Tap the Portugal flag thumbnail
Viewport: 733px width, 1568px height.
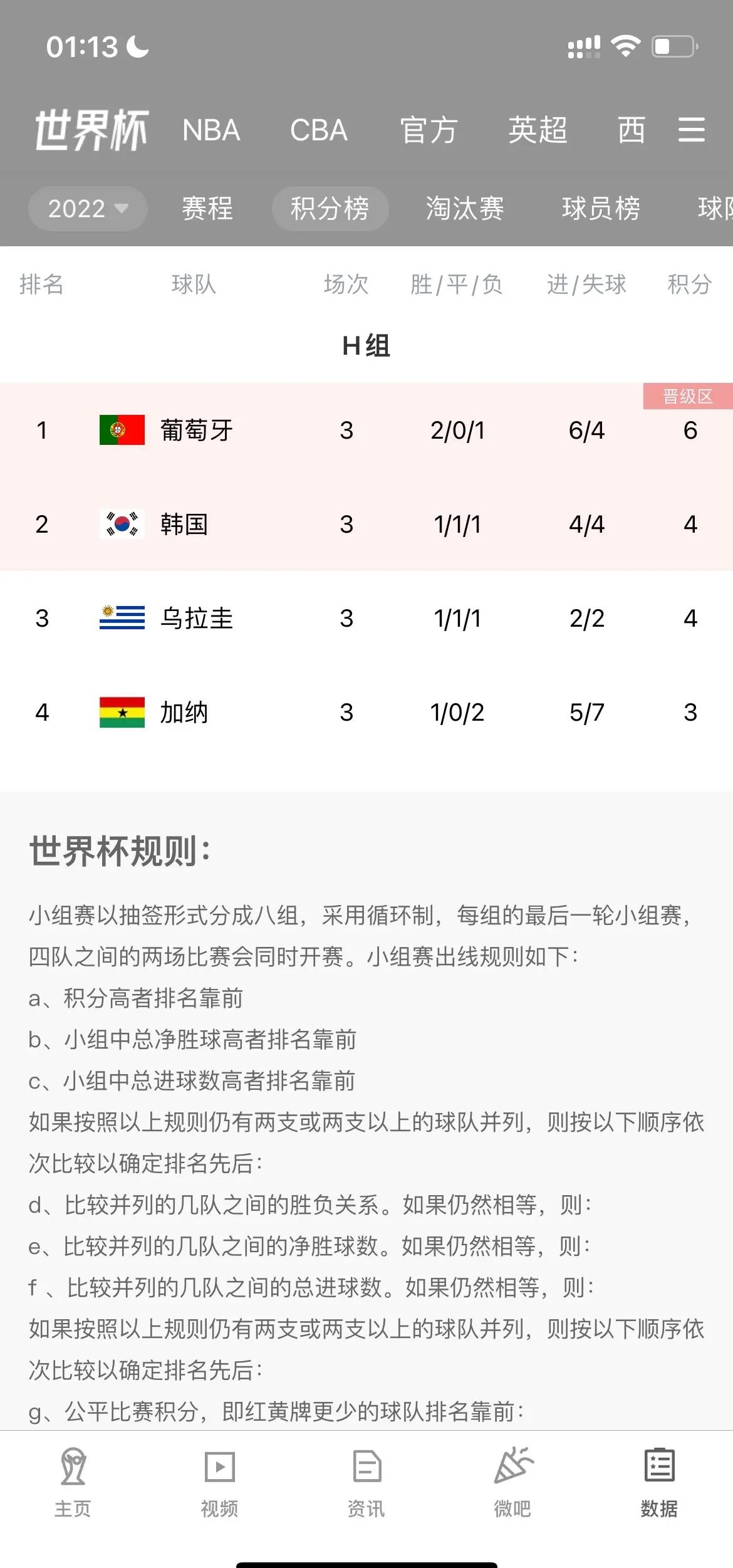click(x=121, y=430)
